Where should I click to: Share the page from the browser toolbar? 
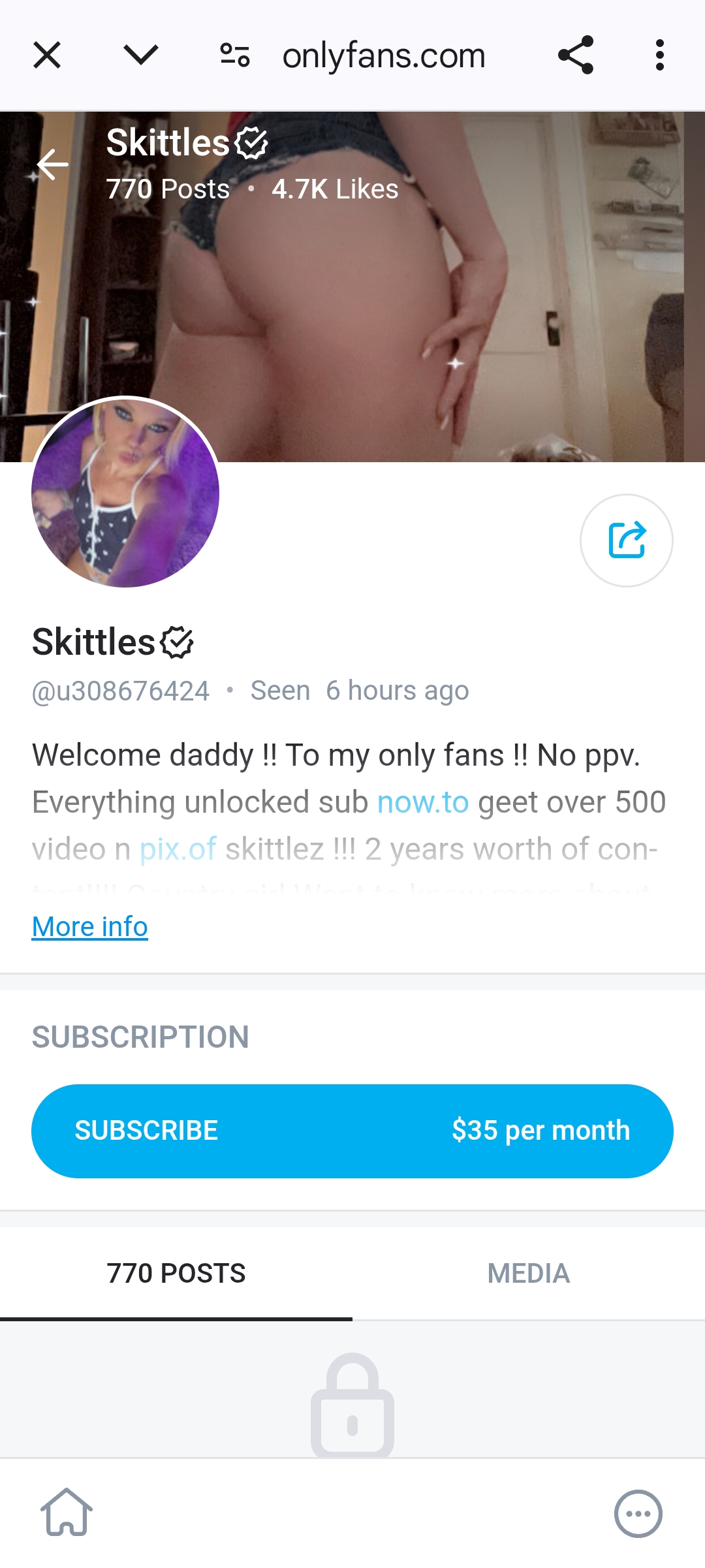pos(576,55)
